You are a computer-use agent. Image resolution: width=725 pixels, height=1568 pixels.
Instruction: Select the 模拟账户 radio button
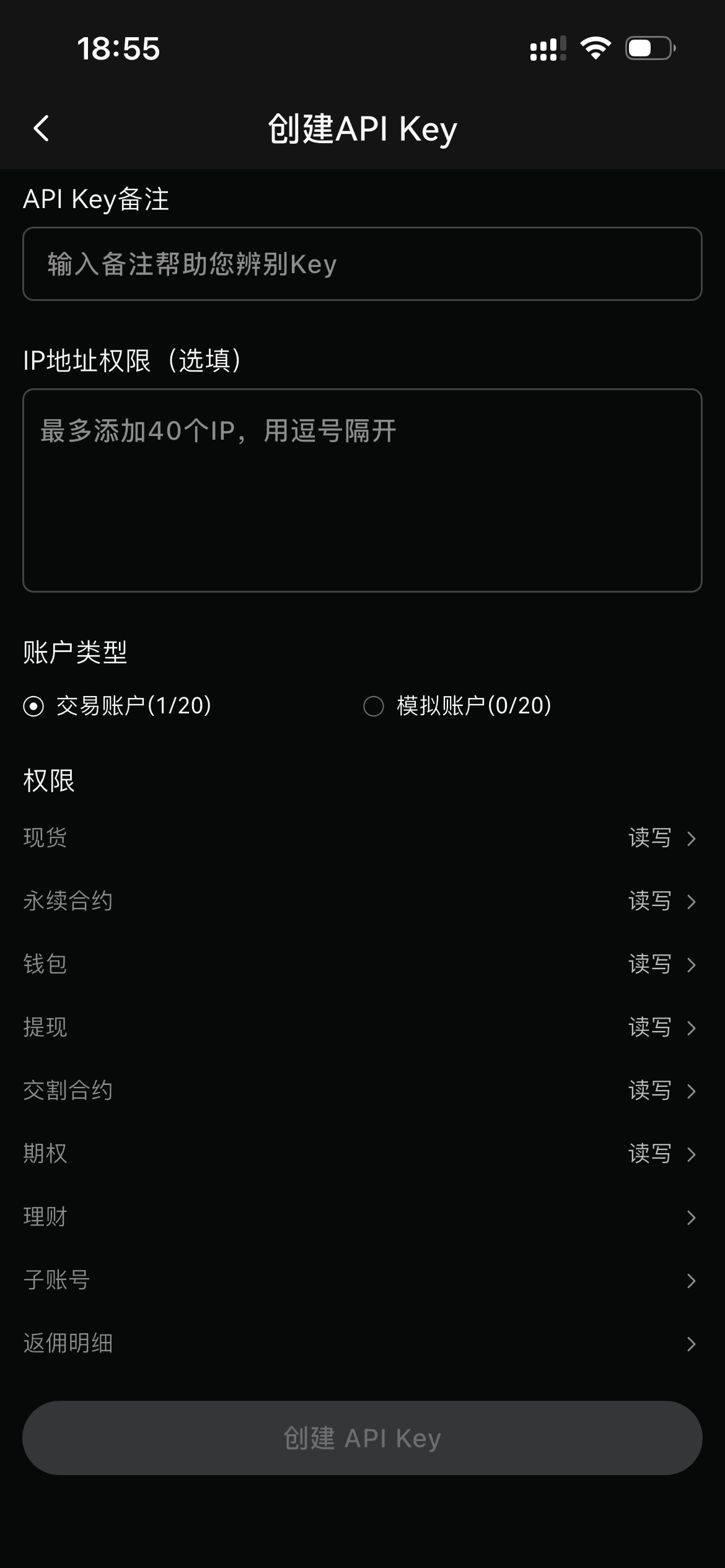(374, 706)
